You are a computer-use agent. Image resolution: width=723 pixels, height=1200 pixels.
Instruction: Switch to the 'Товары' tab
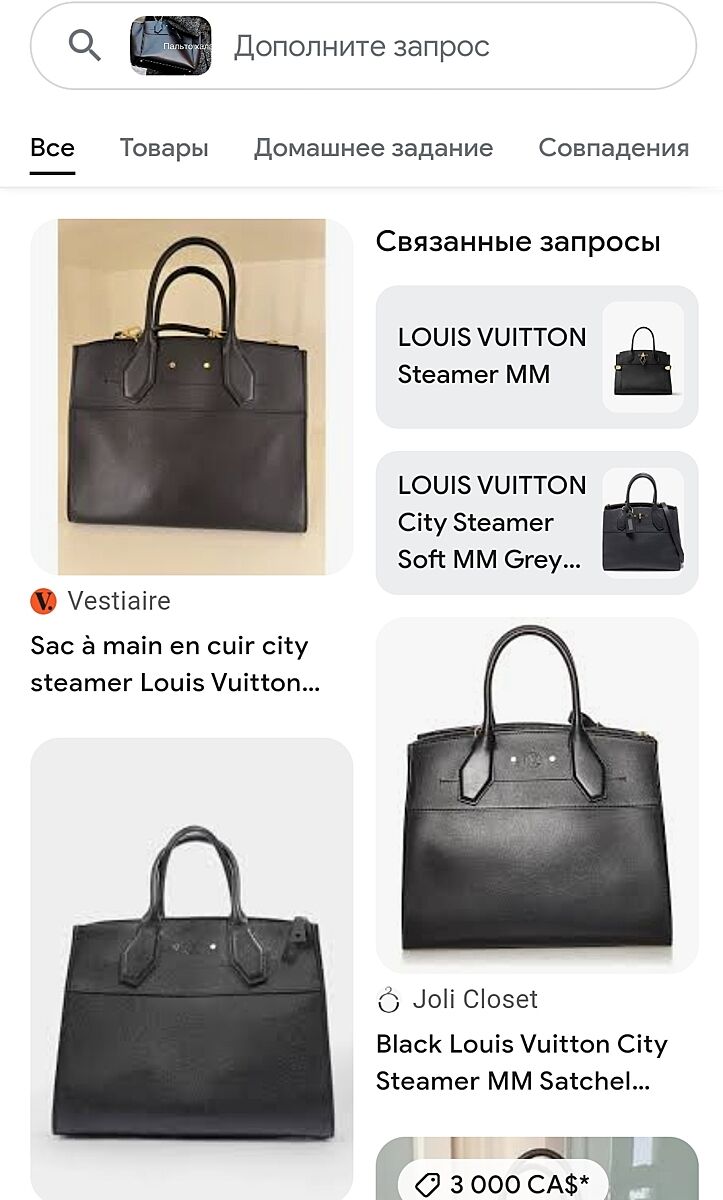pyautogui.click(x=164, y=148)
